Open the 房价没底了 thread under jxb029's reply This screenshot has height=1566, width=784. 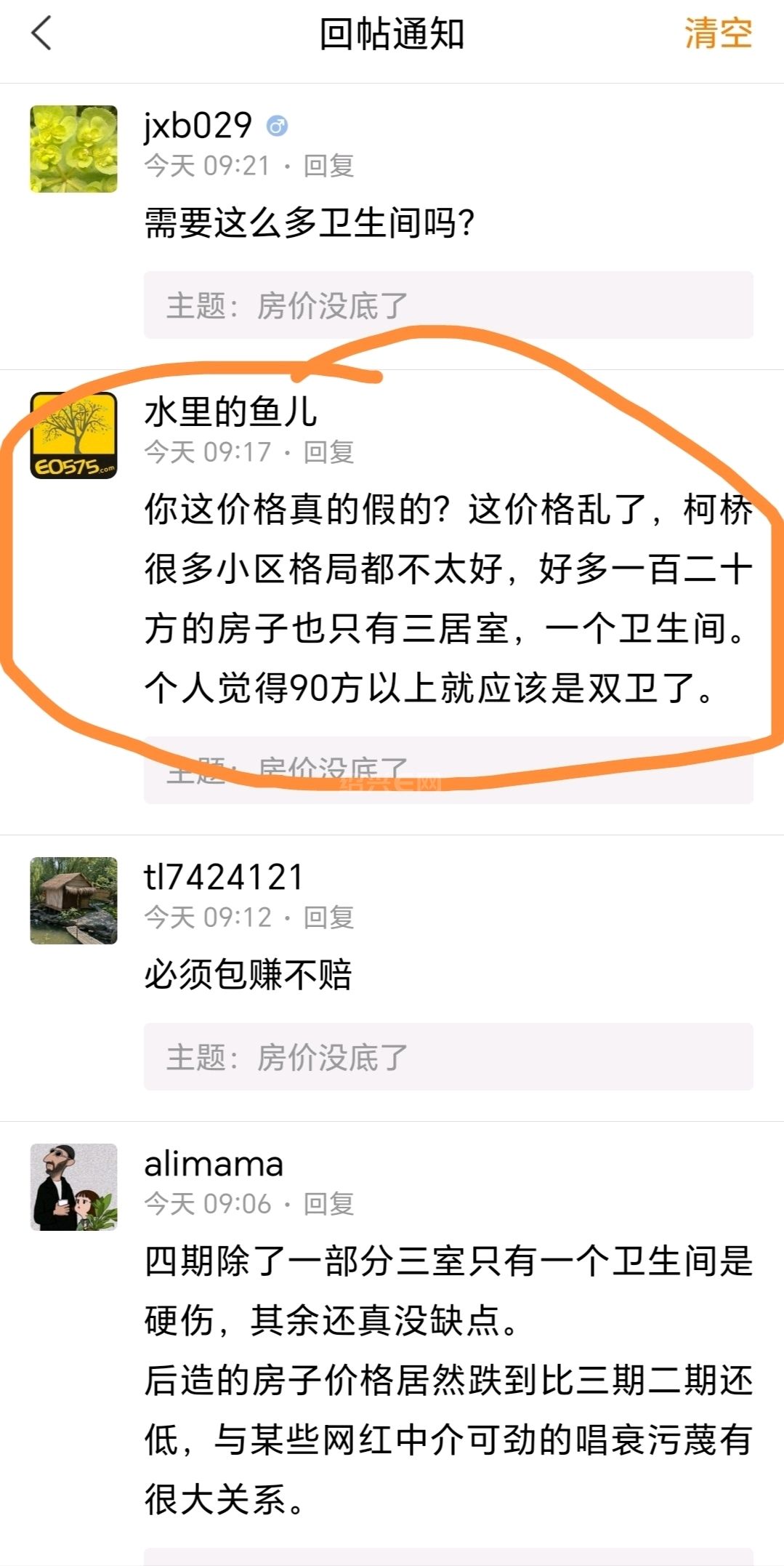(448, 305)
